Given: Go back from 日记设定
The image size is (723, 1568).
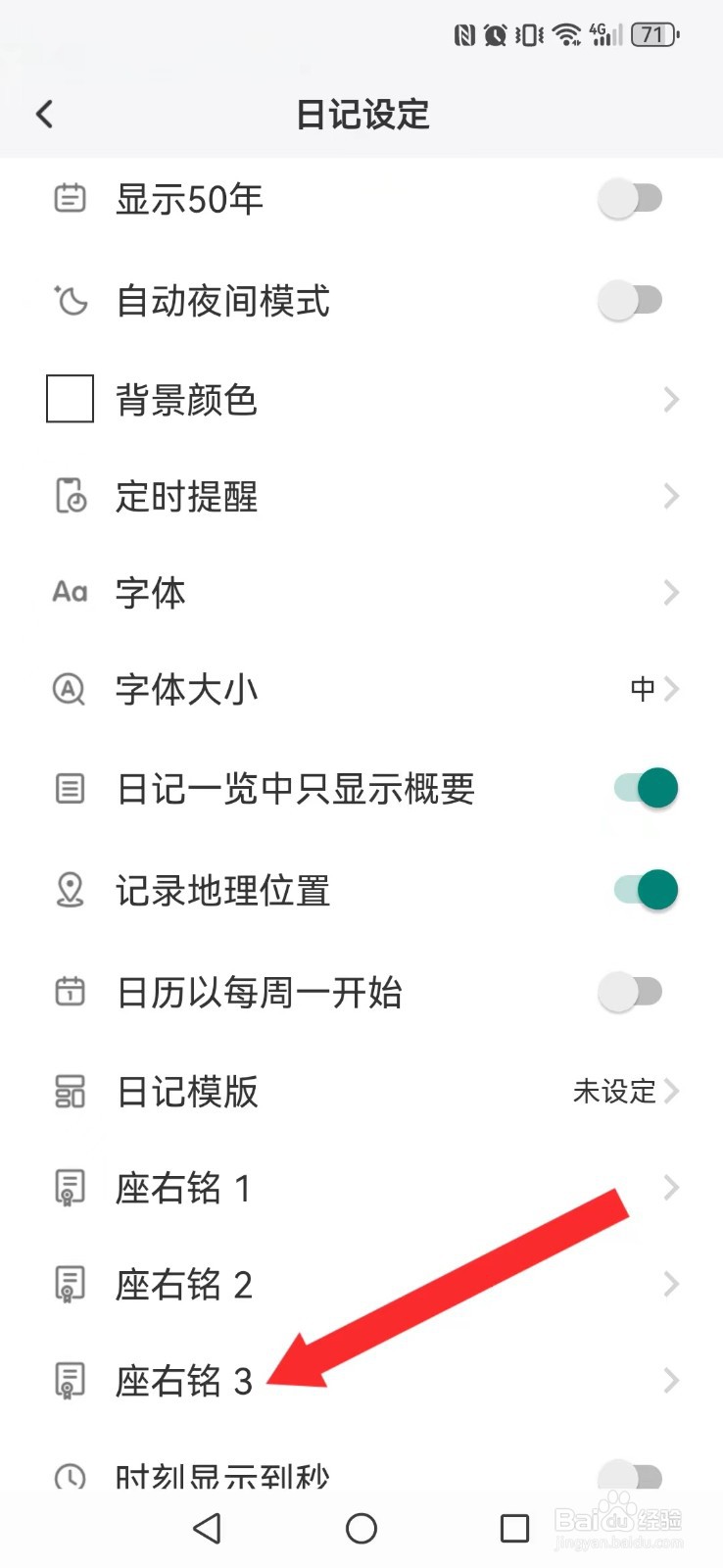Looking at the screenshot, I should tap(45, 115).
